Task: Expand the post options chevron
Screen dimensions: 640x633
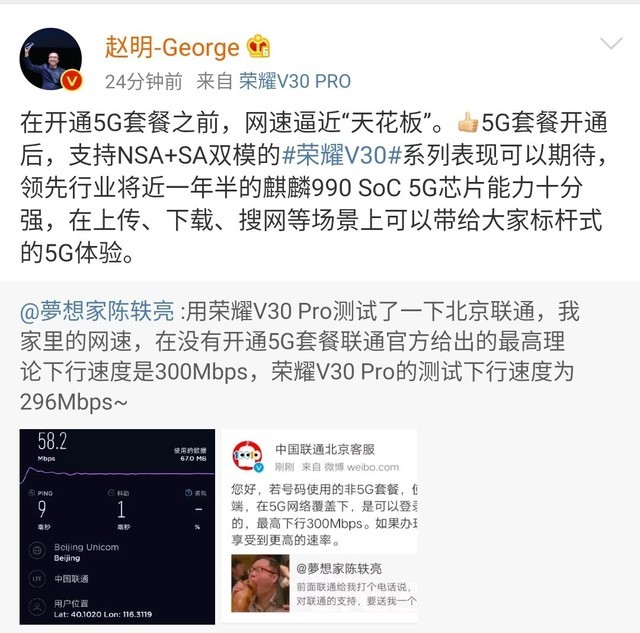Action: tap(610, 43)
